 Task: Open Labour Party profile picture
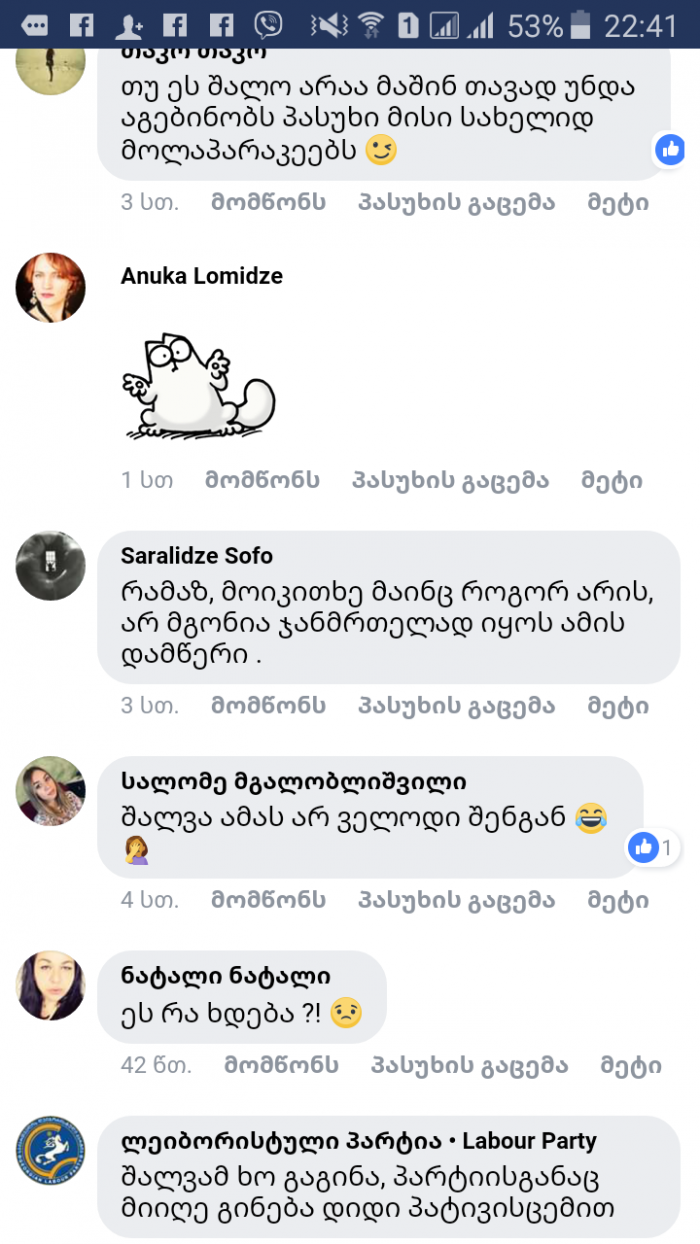tap(50, 1150)
